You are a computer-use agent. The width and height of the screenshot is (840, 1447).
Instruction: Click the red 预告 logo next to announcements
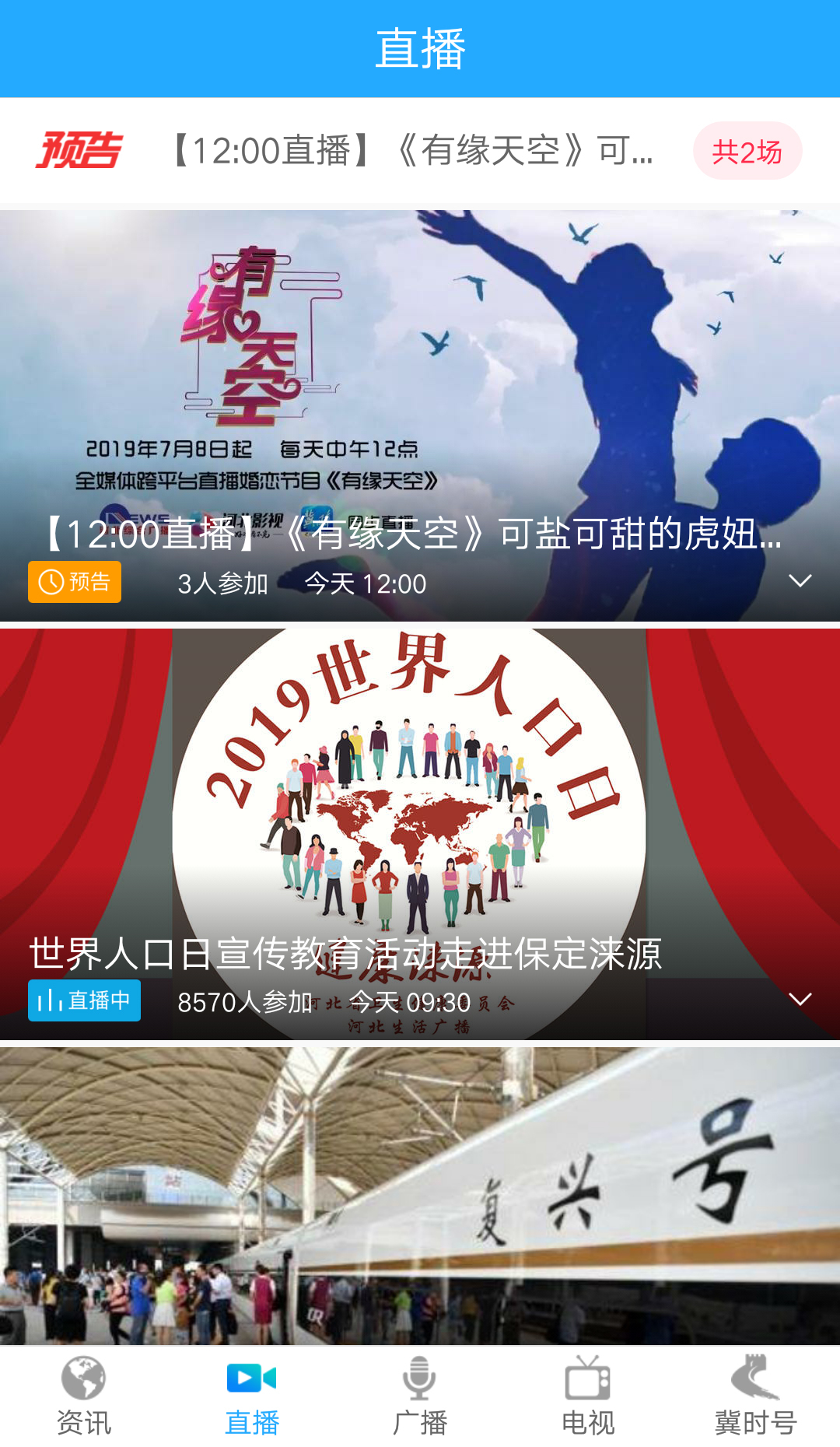80,150
